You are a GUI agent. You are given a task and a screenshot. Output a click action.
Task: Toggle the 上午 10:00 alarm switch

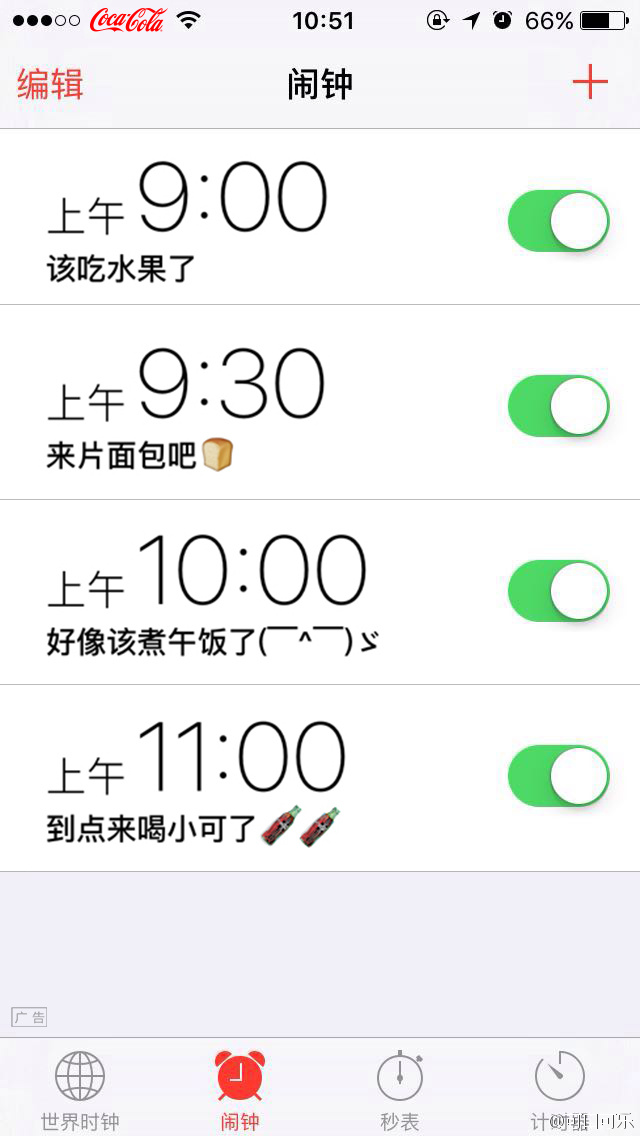(x=559, y=591)
